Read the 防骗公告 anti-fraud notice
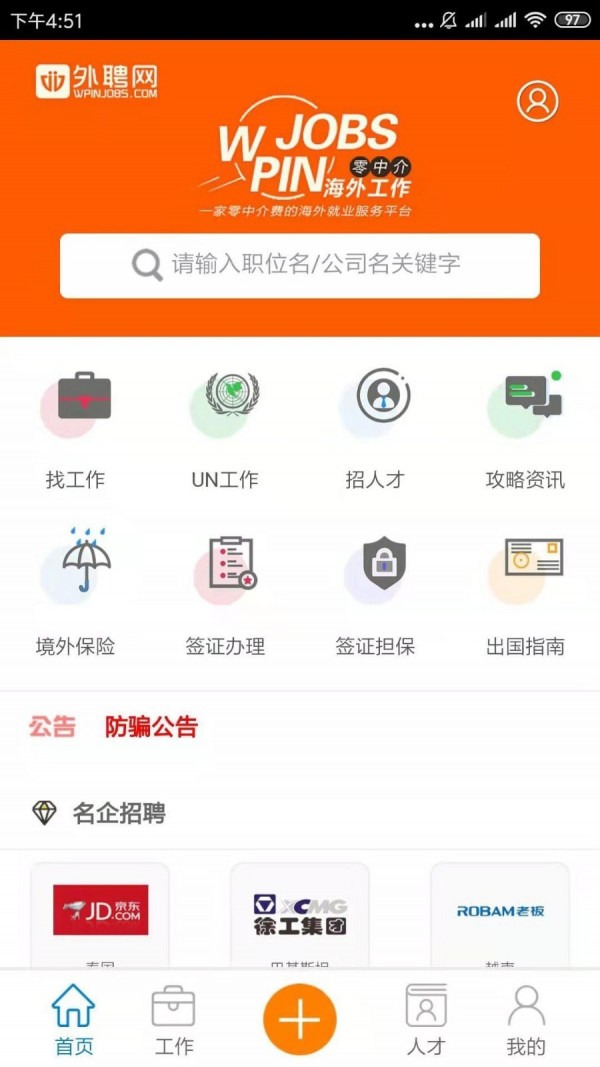 point(151,727)
